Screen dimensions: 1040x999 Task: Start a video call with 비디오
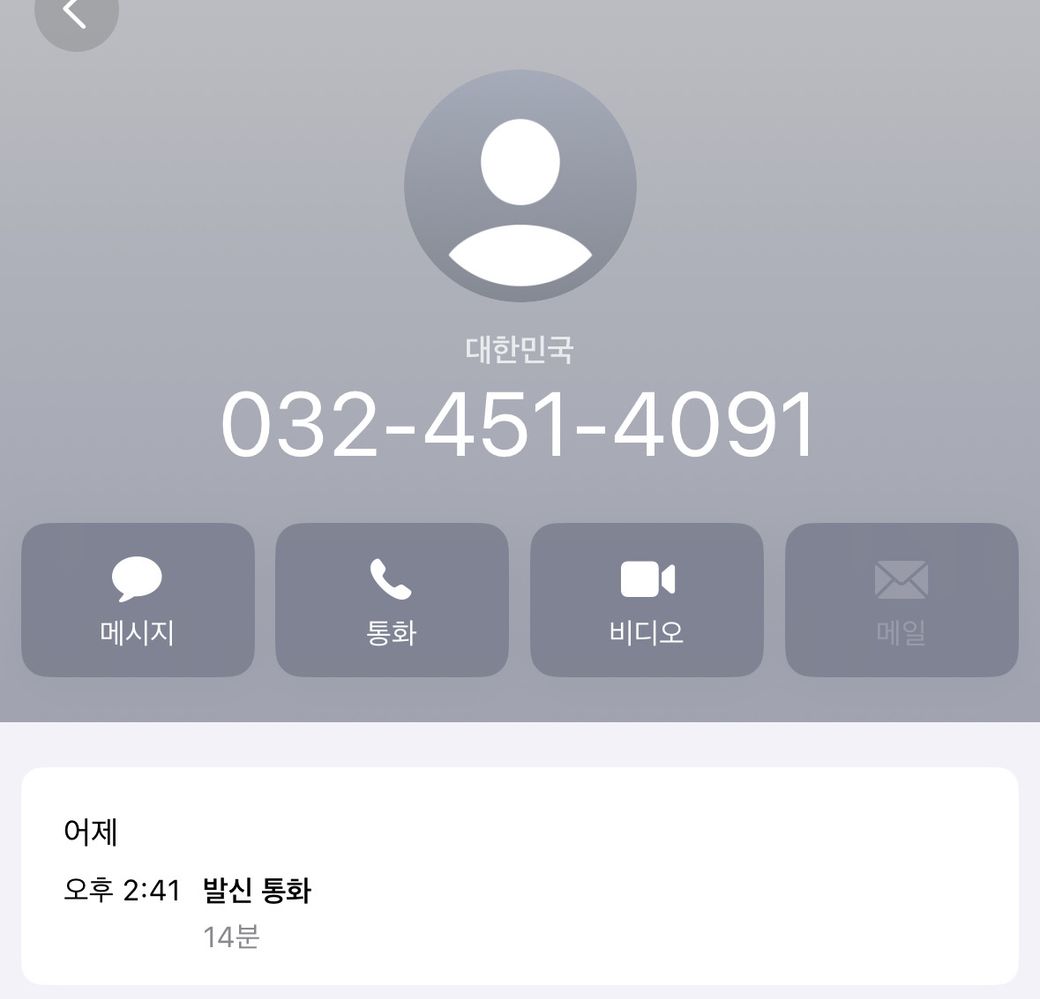point(647,600)
